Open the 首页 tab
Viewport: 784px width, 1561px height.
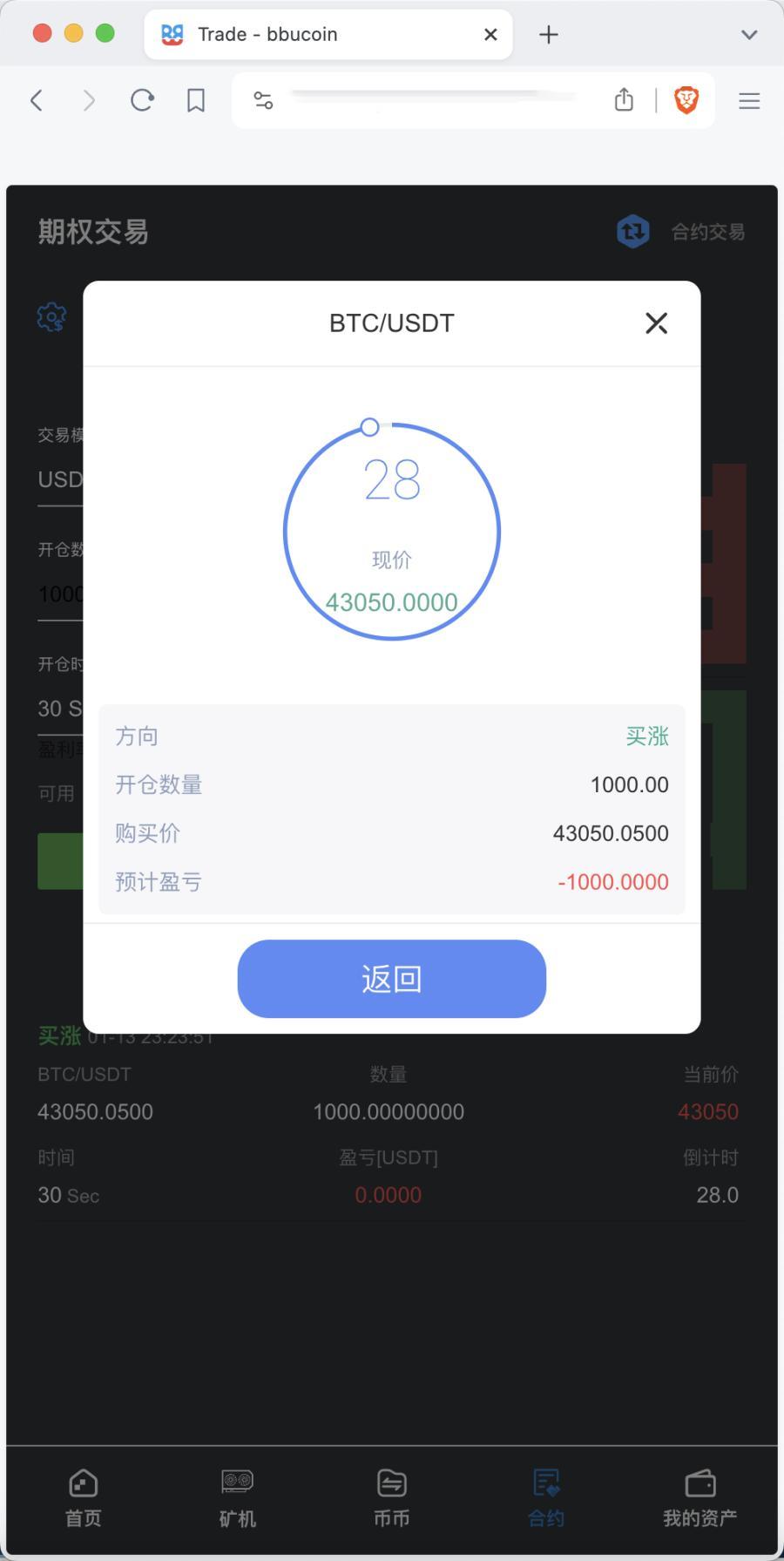click(x=84, y=1497)
